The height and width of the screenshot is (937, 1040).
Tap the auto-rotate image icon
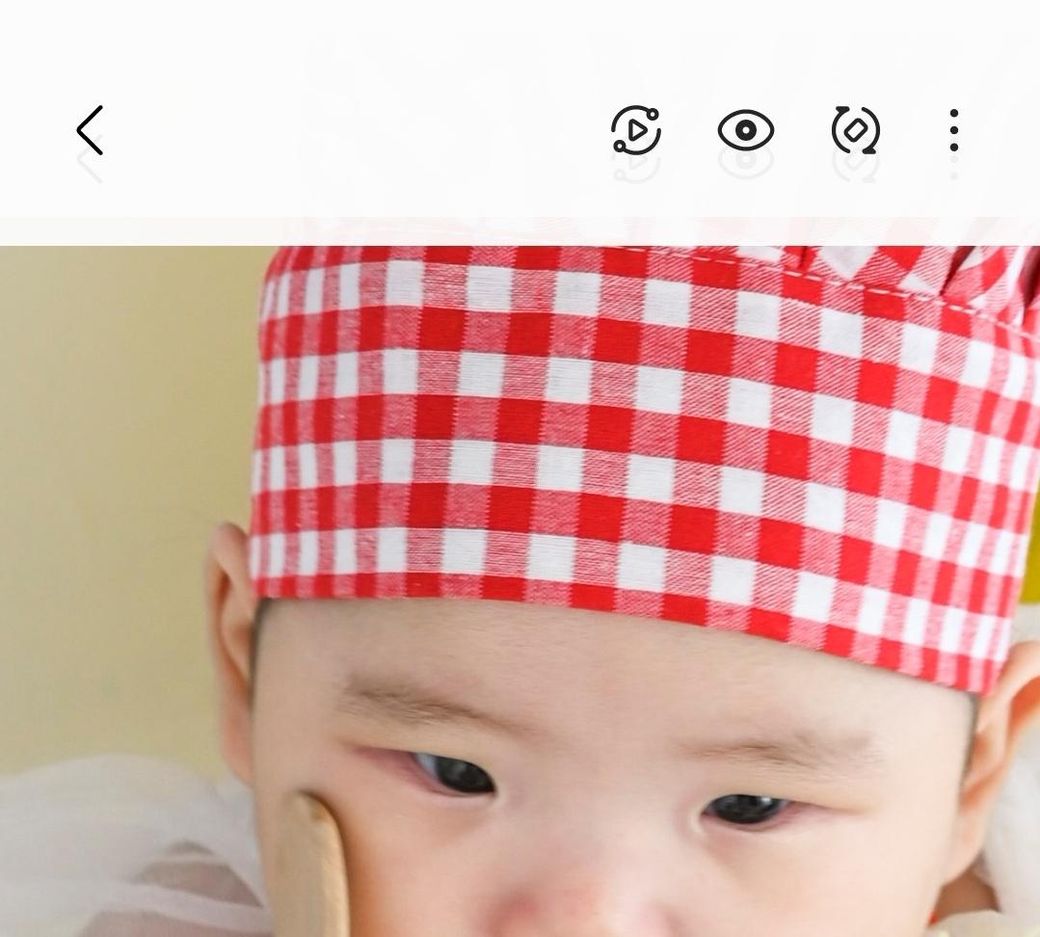point(855,131)
